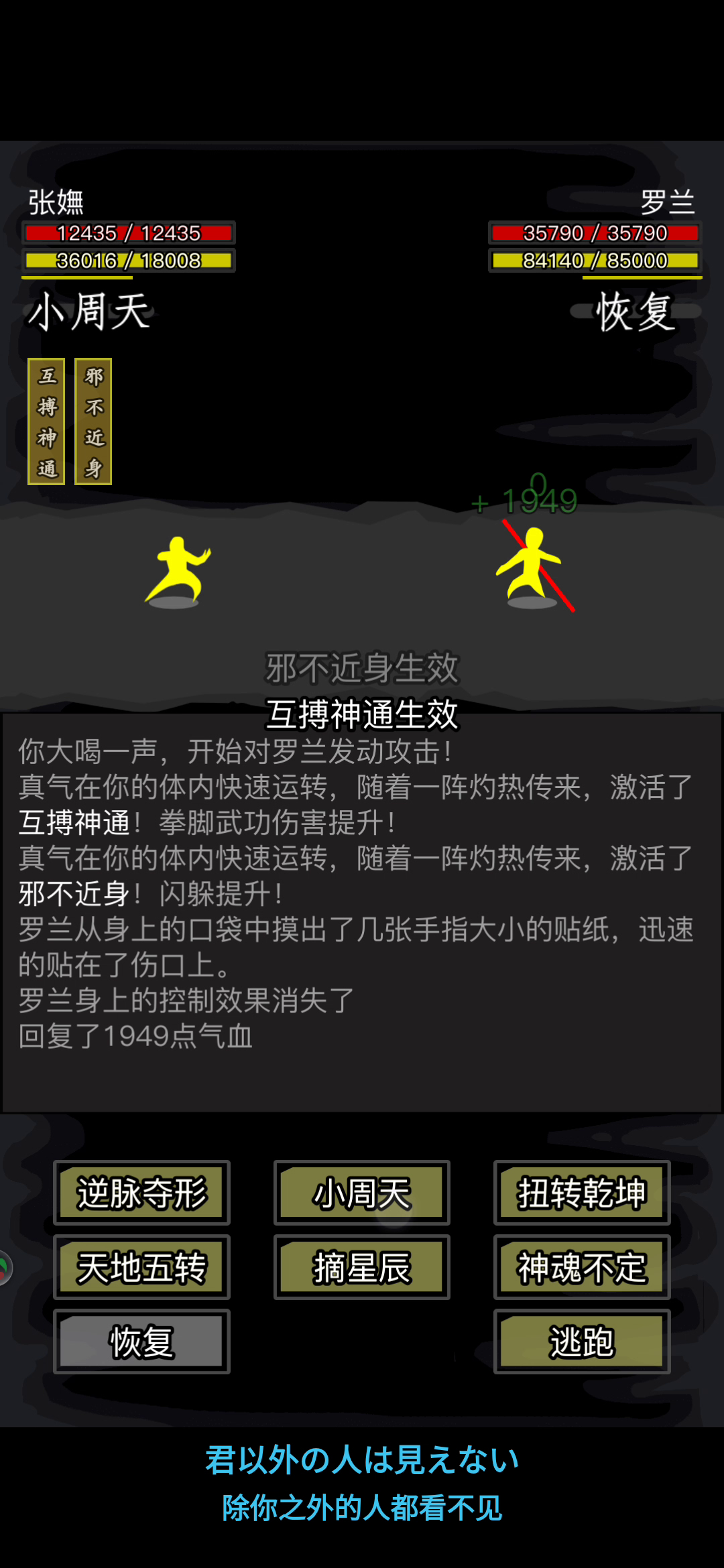Attack with 摘星辰
This screenshot has width=724, height=1568.
(362, 1267)
